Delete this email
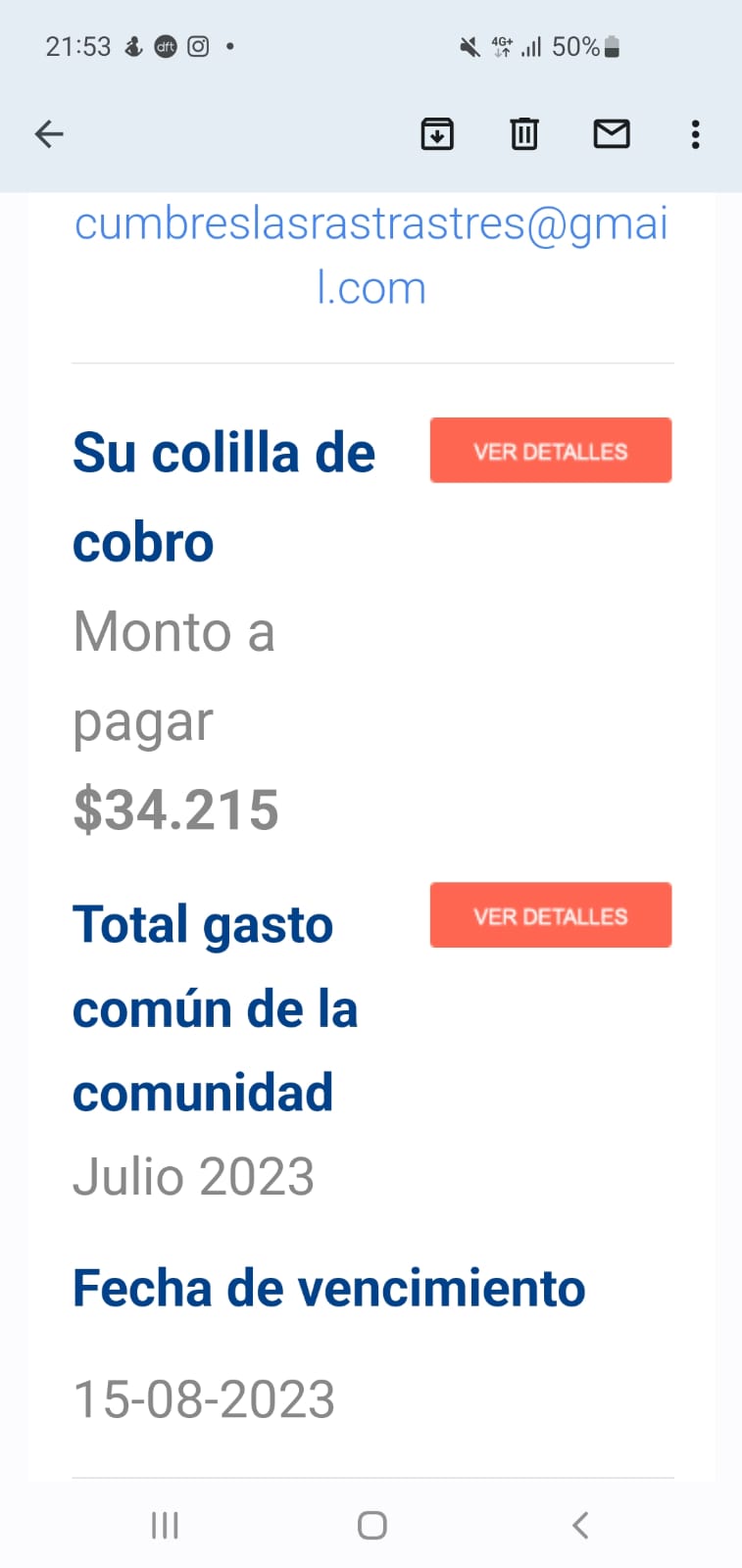The width and height of the screenshot is (742, 1568). 524,134
